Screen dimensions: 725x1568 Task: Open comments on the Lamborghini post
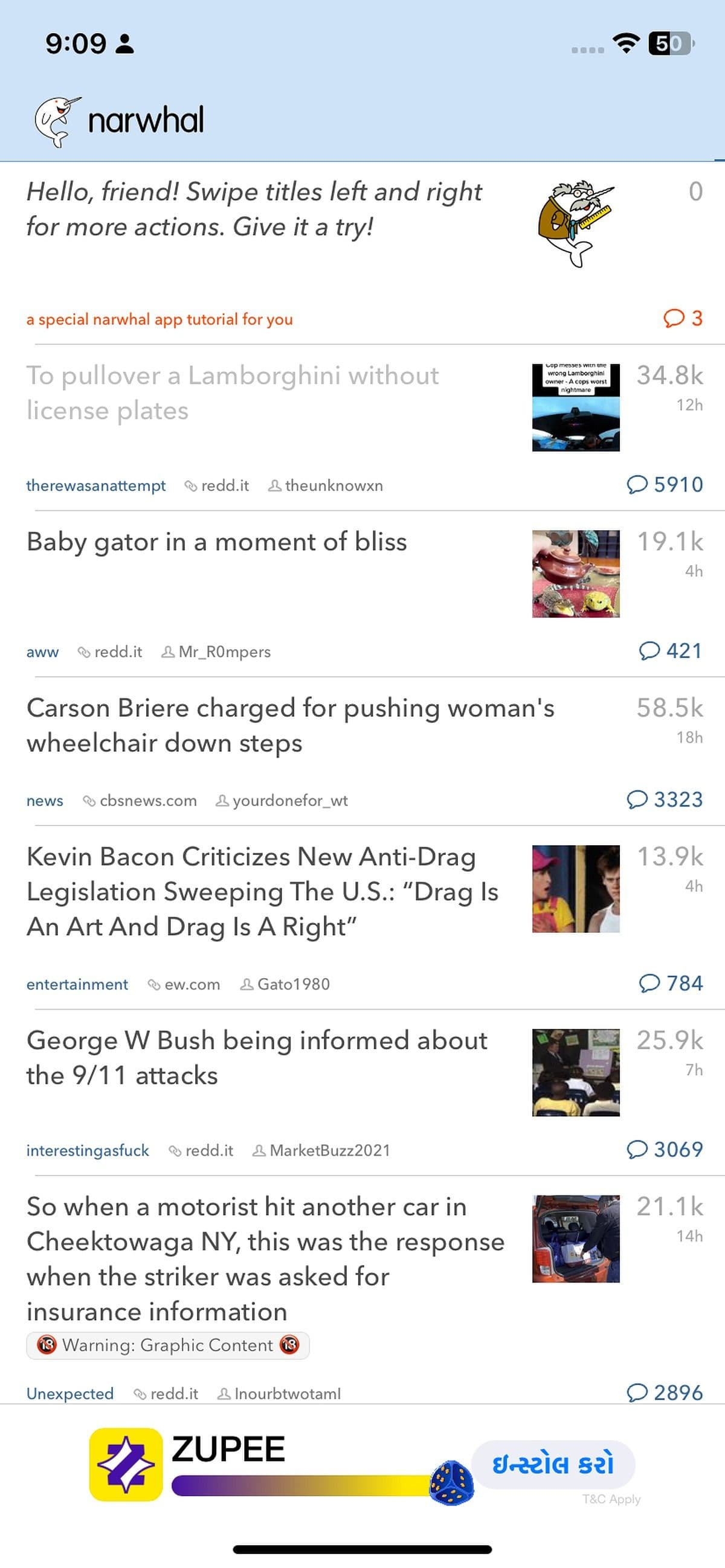[665, 484]
